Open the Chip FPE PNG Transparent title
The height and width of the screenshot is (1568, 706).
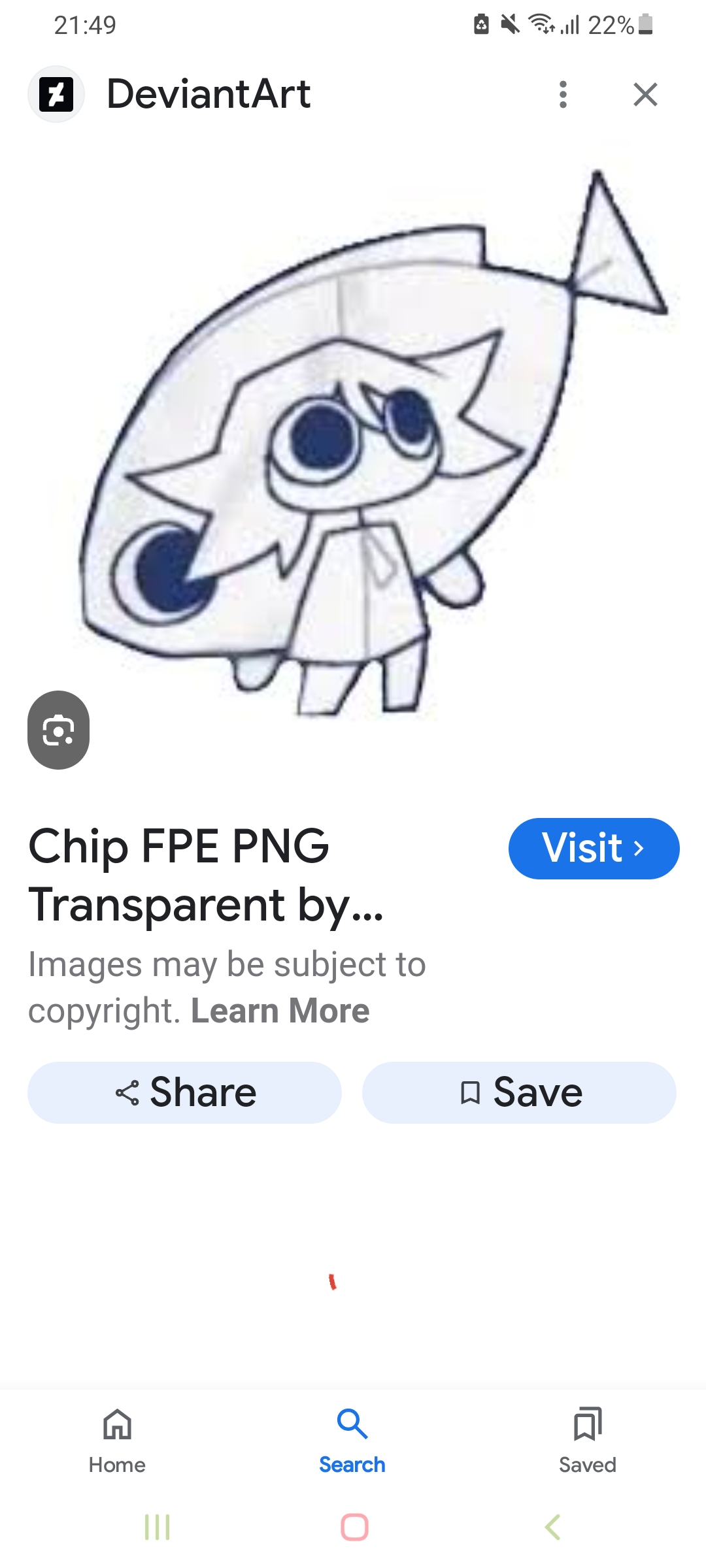pyautogui.click(x=206, y=875)
